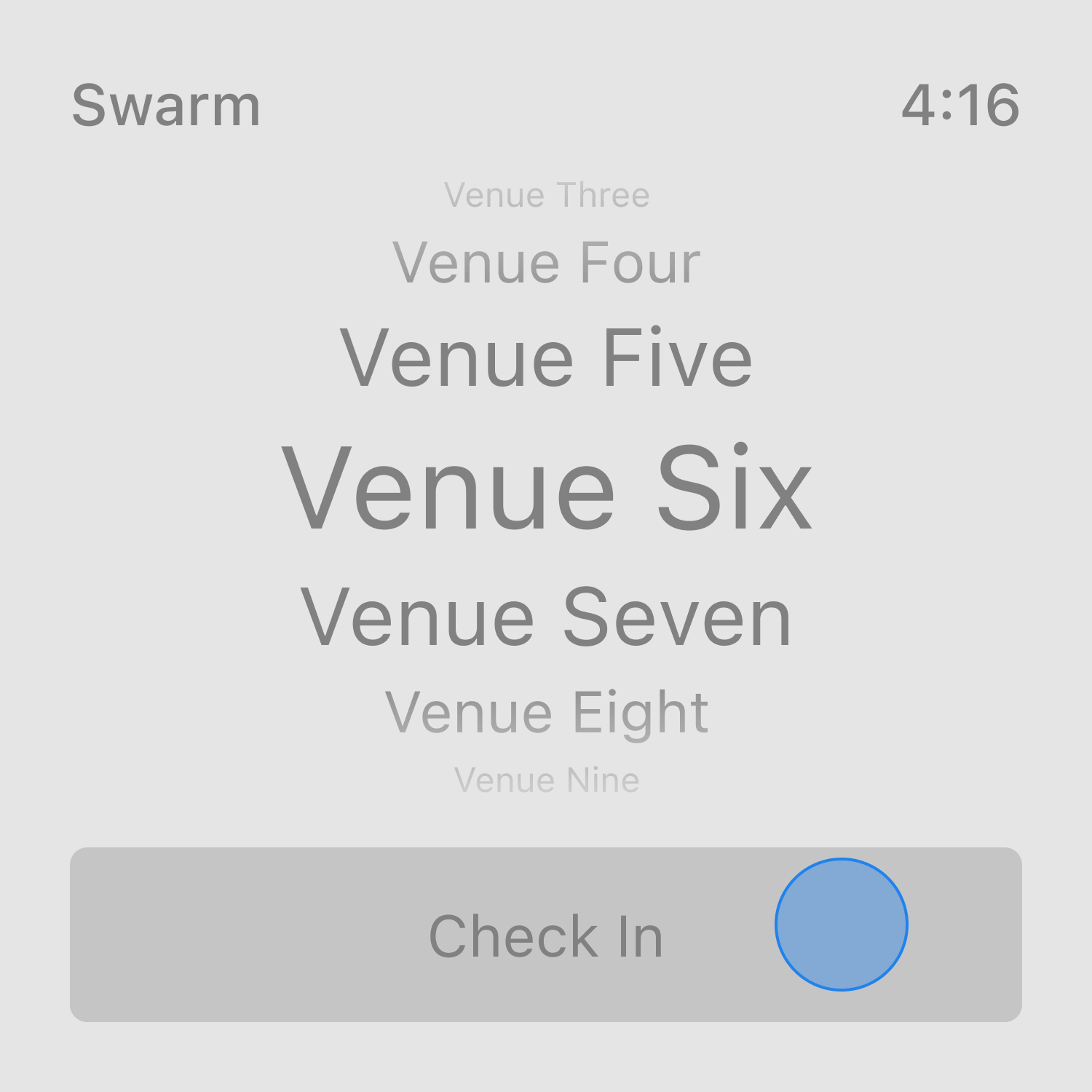This screenshot has height=1092, width=1092.
Task: Select Venue Five in the picker
Action: coord(546,359)
